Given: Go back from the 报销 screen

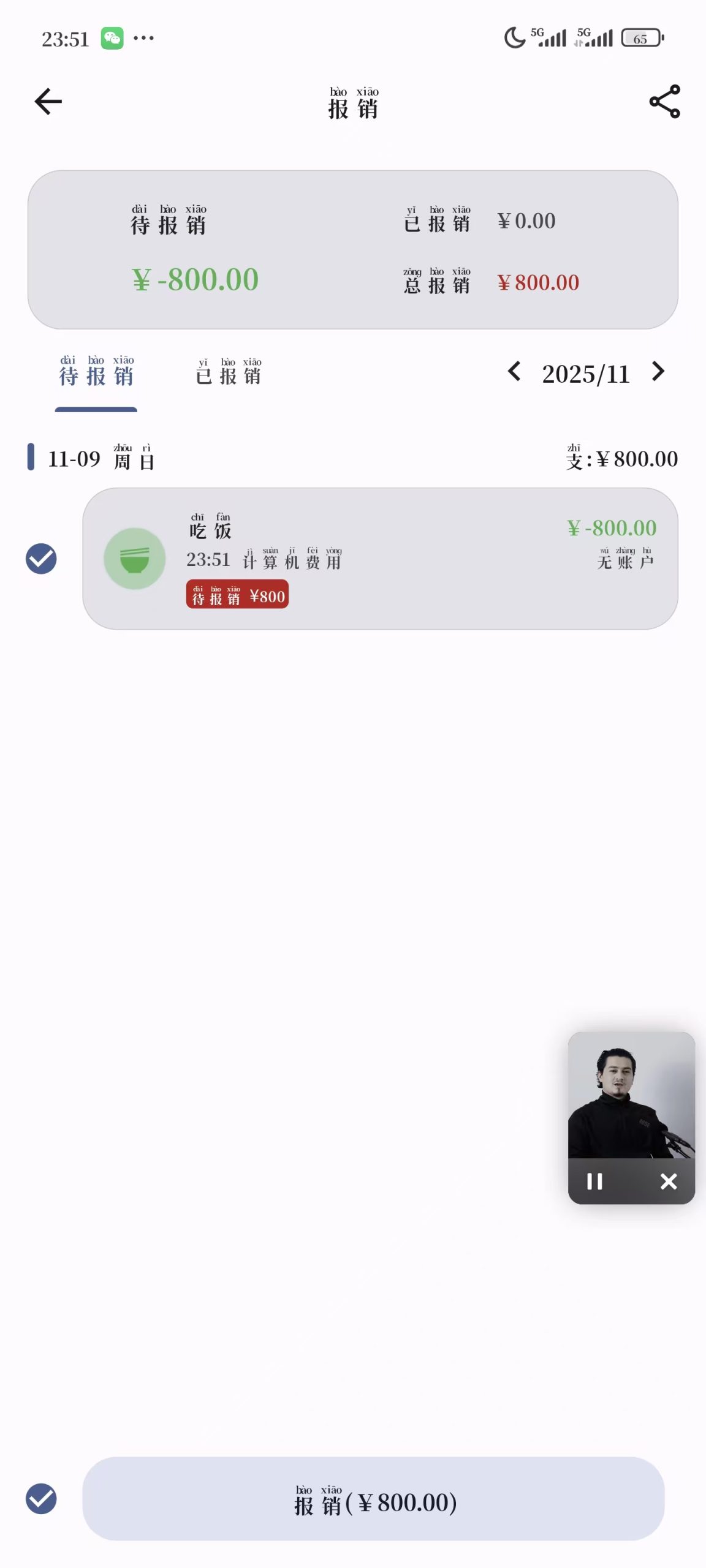Looking at the screenshot, I should [x=48, y=102].
